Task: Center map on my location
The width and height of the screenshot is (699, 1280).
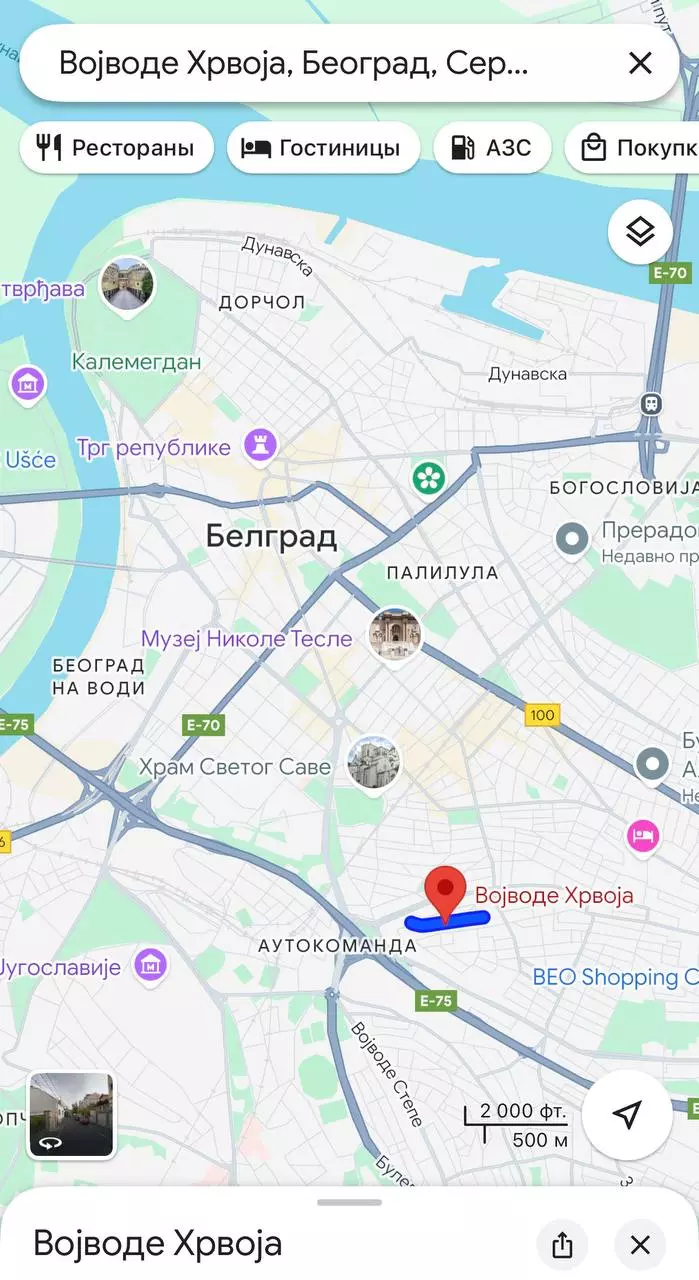Action: pyautogui.click(x=627, y=1114)
